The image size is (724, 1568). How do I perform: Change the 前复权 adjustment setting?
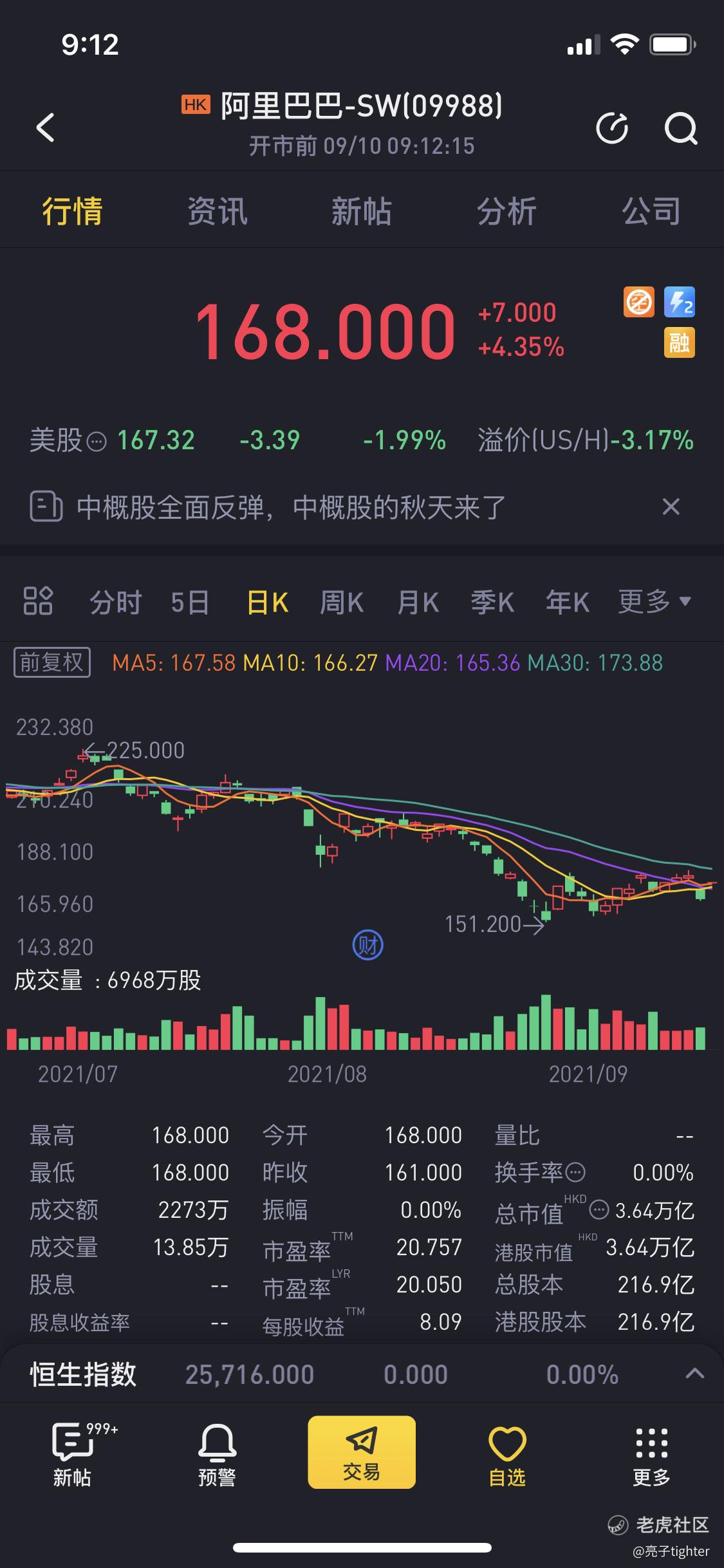(52, 662)
